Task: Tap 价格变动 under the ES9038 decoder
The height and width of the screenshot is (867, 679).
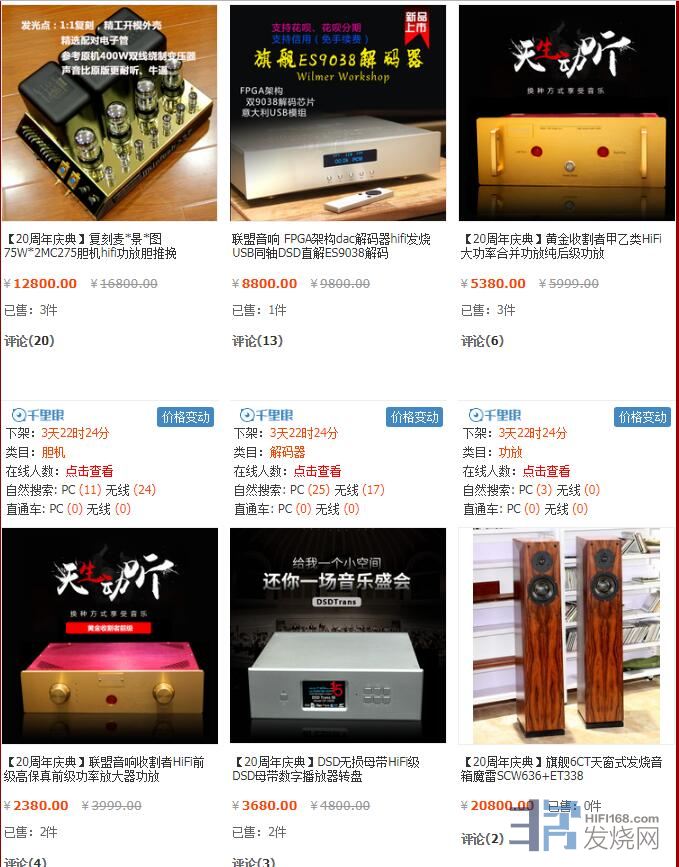Action: (414, 417)
